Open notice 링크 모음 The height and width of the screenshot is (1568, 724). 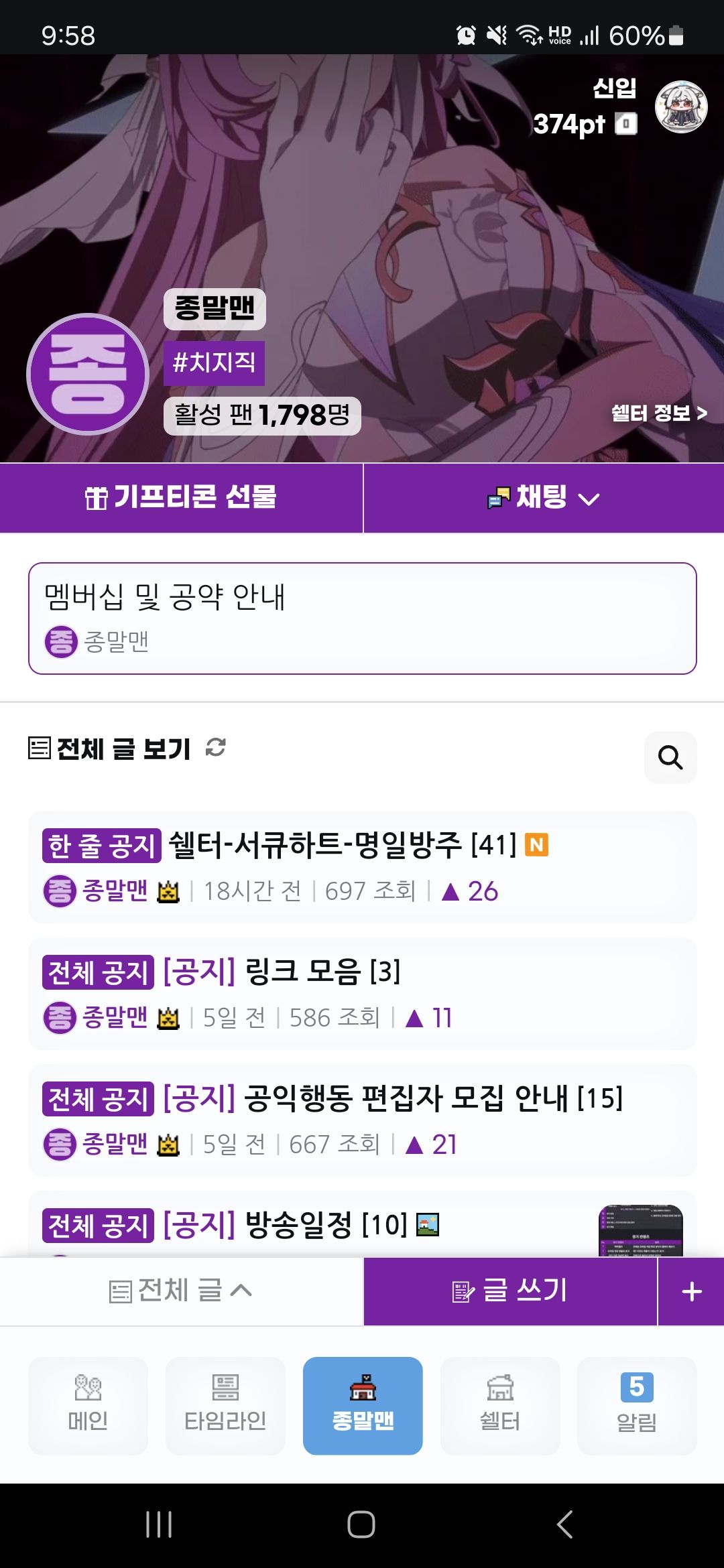point(322,972)
